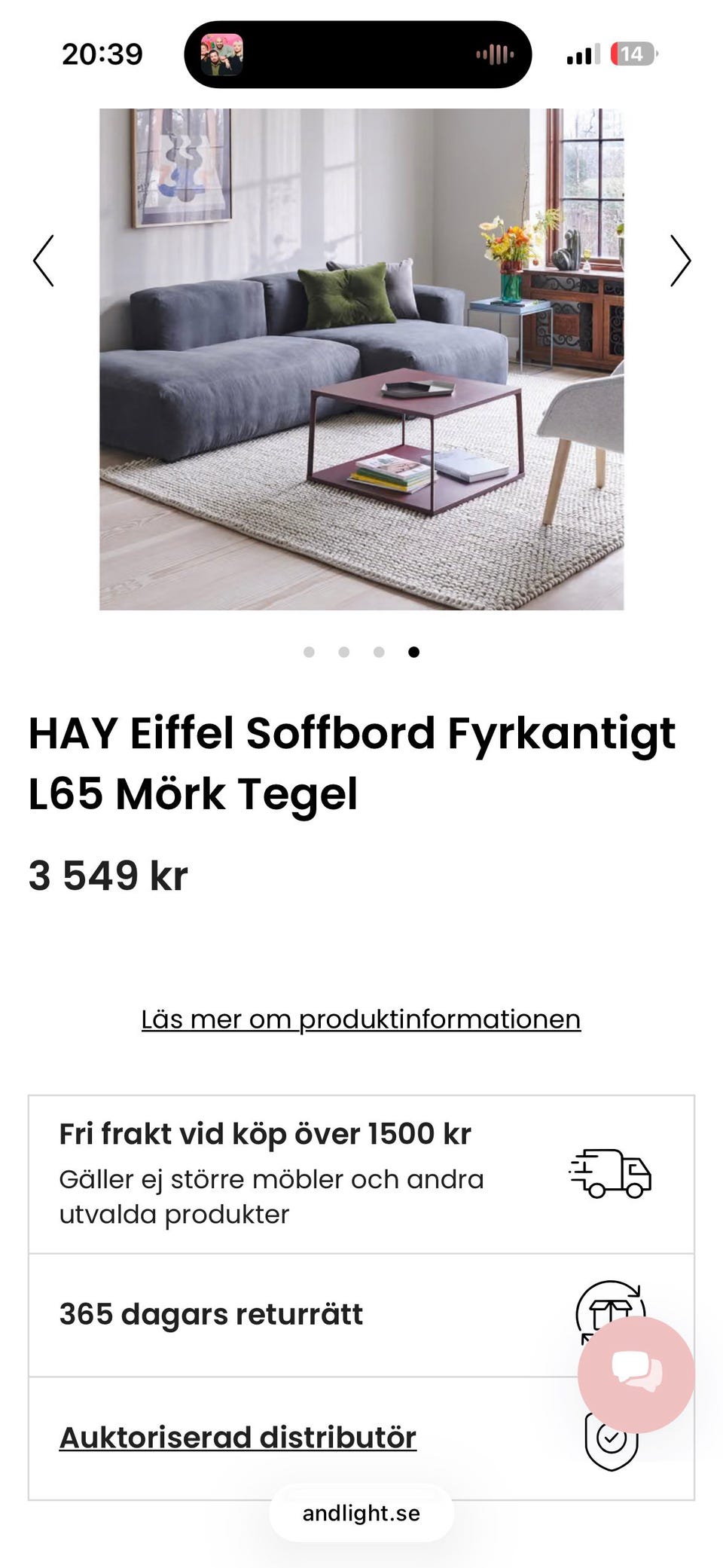
Task: Tap the battery indicator showing 14
Action: point(631,53)
